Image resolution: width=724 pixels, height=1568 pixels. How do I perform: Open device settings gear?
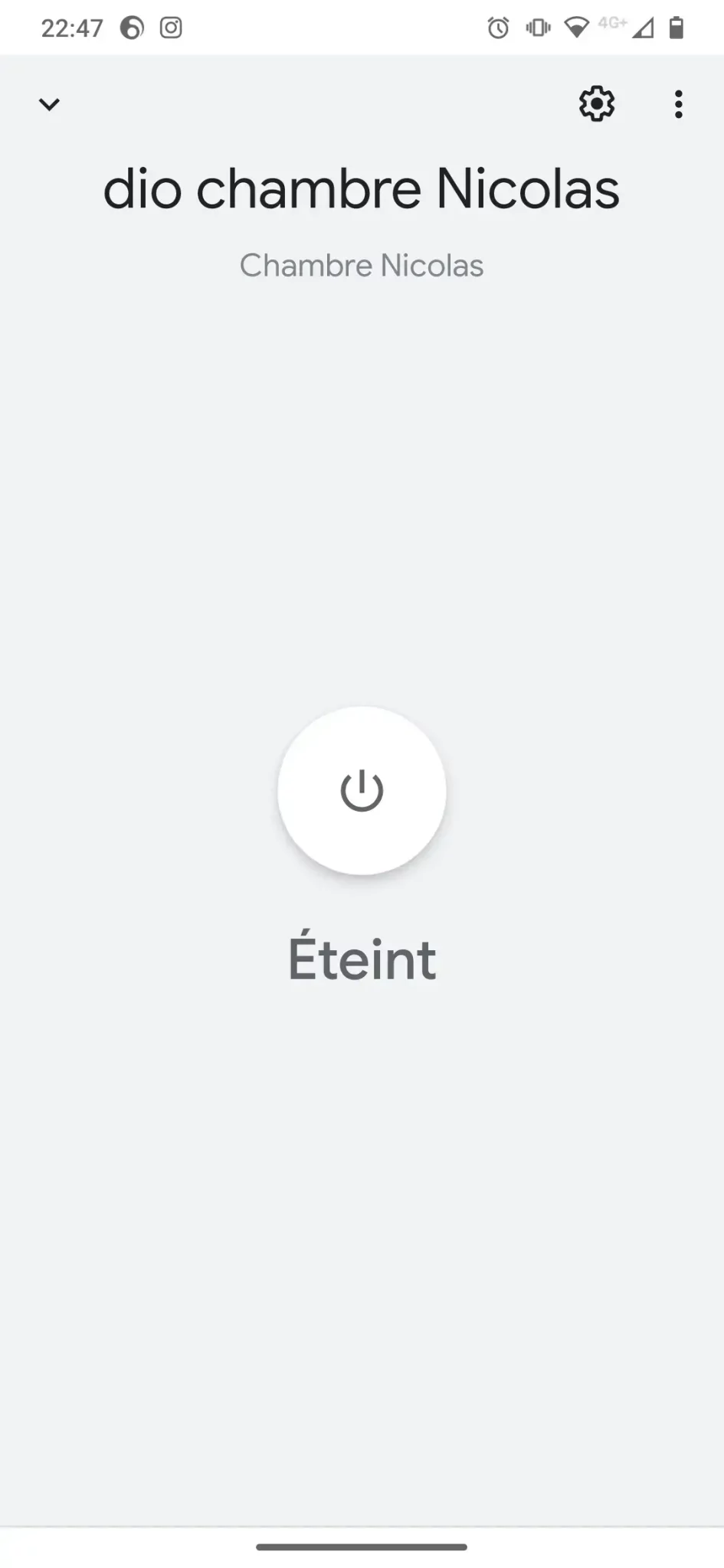pyautogui.click(x=597, y=104)
